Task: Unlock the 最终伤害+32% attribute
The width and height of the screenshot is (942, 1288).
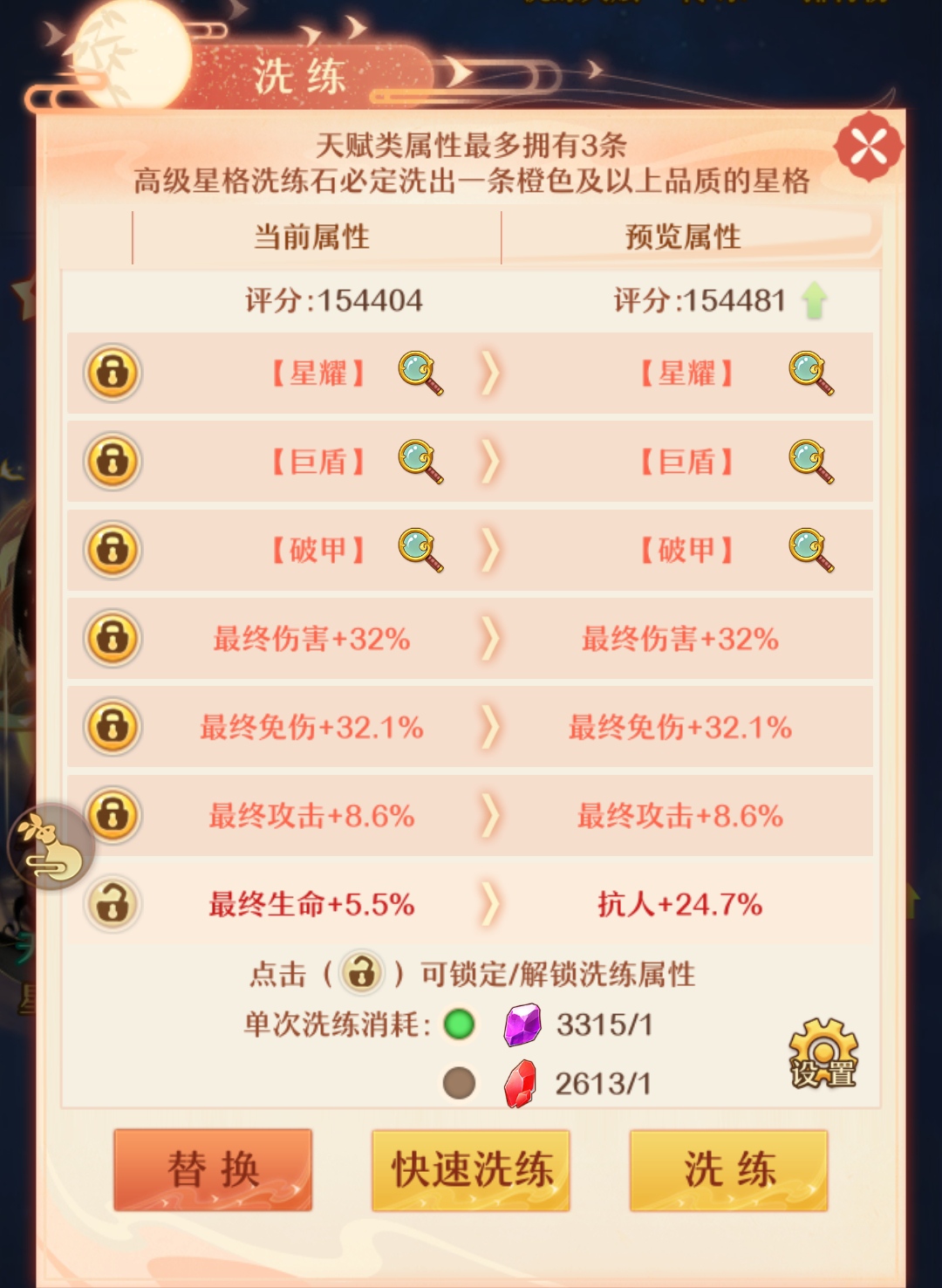Action: [113, 638]
